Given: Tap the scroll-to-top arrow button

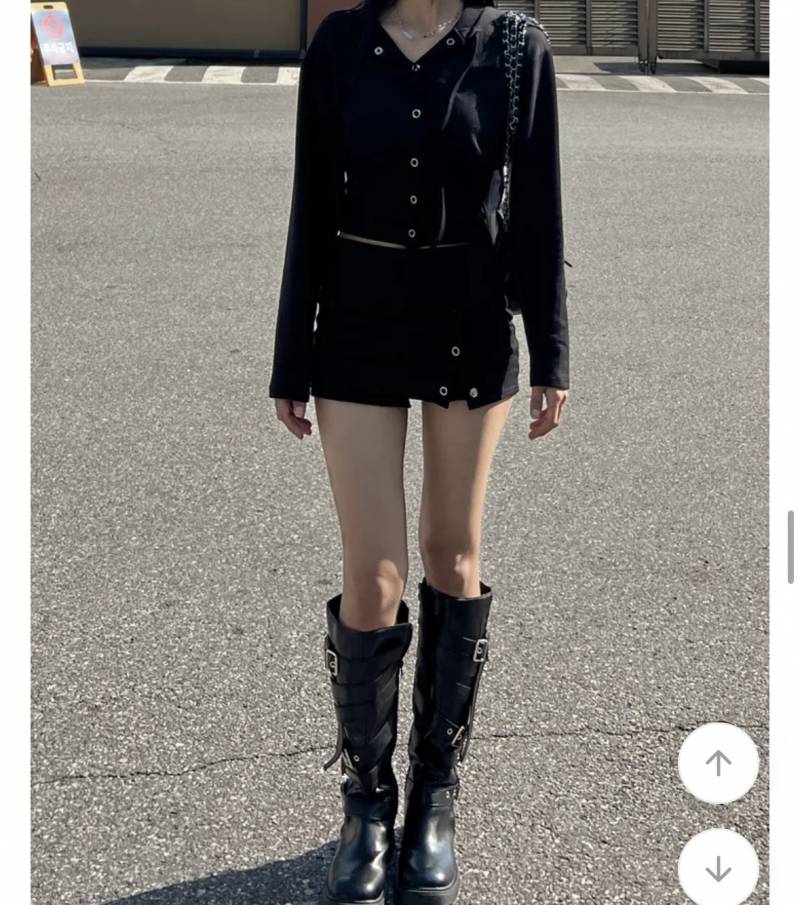Looking at the screenshot, I should tap(718, 763).
